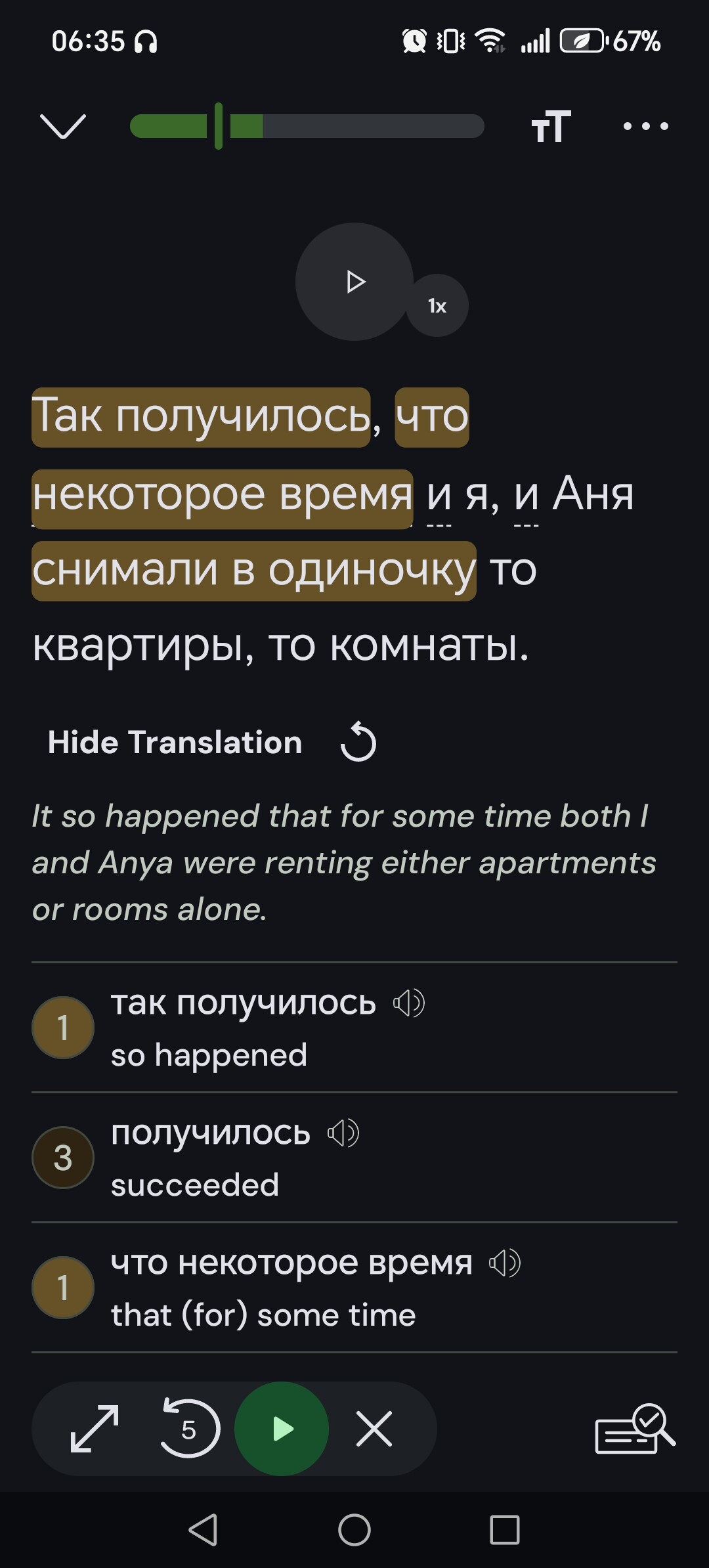Hear pronunciation of что некоторое время
Screen dimensions: 709x1568
click(x=505, y=1263)
